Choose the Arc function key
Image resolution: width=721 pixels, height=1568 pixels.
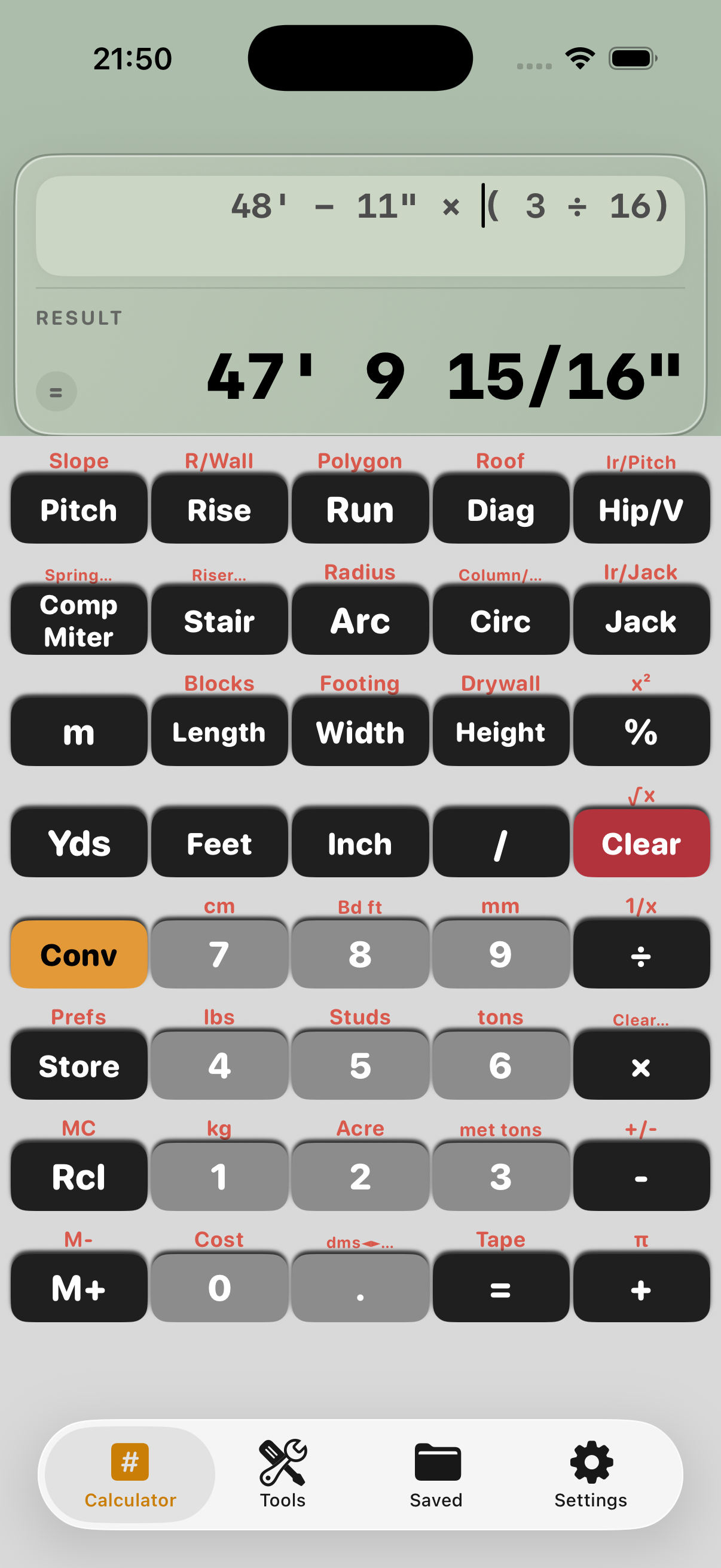tap(359, 620)
